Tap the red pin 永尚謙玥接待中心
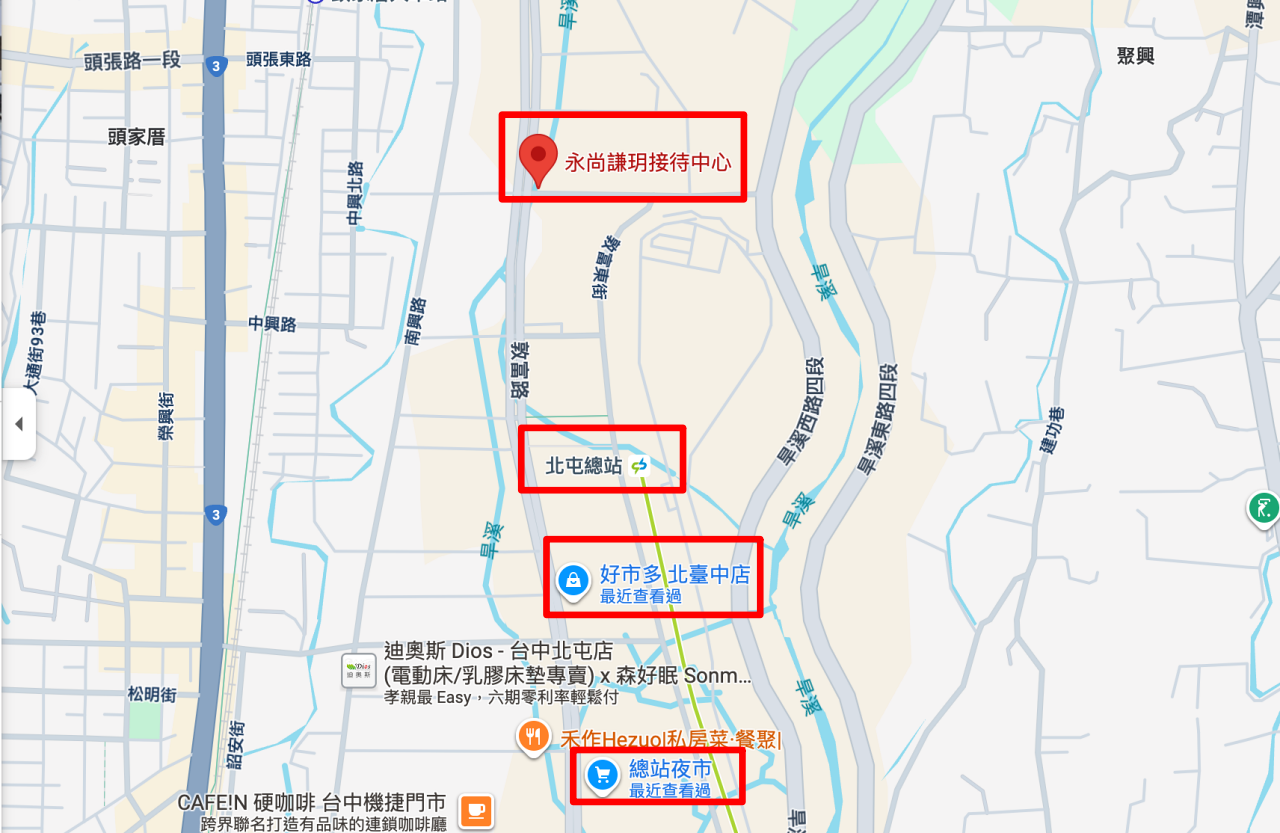 click(538, 158)
